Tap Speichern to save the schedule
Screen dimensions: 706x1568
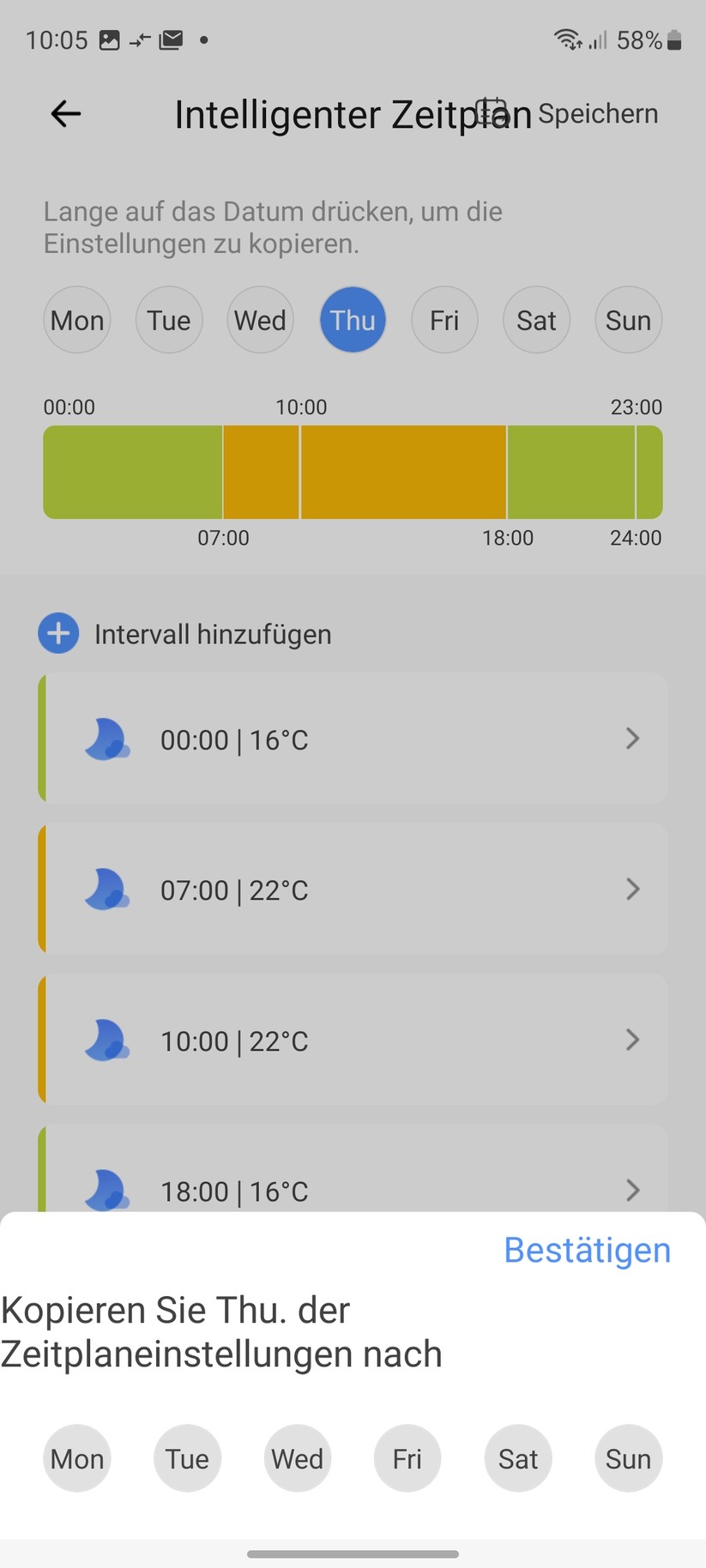[x=598, y=112]
